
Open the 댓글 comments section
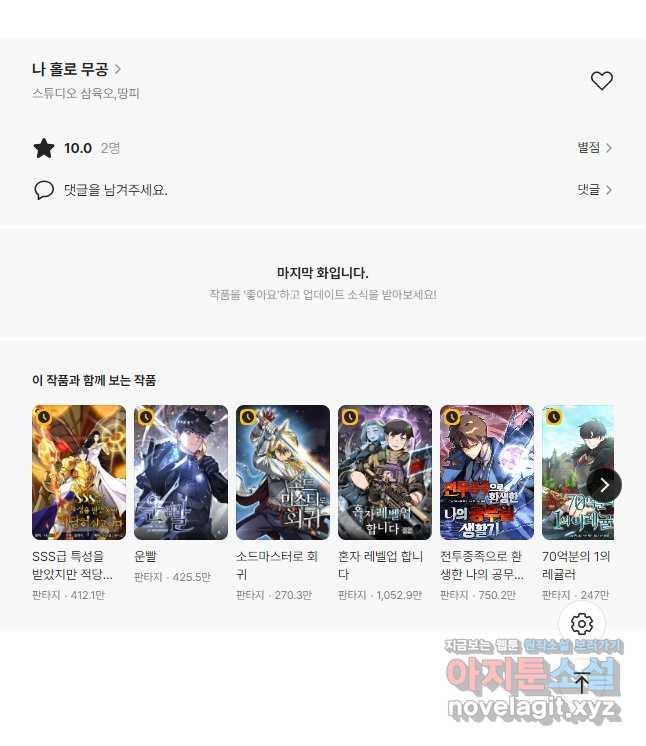tap(594, 189)
